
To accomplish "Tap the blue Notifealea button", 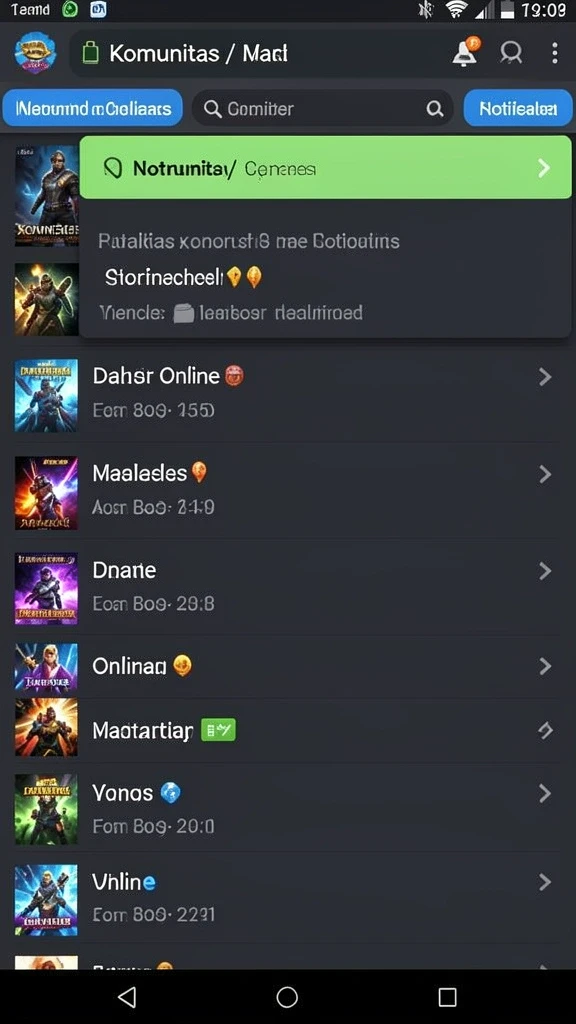I will click(x=518, y=108).
